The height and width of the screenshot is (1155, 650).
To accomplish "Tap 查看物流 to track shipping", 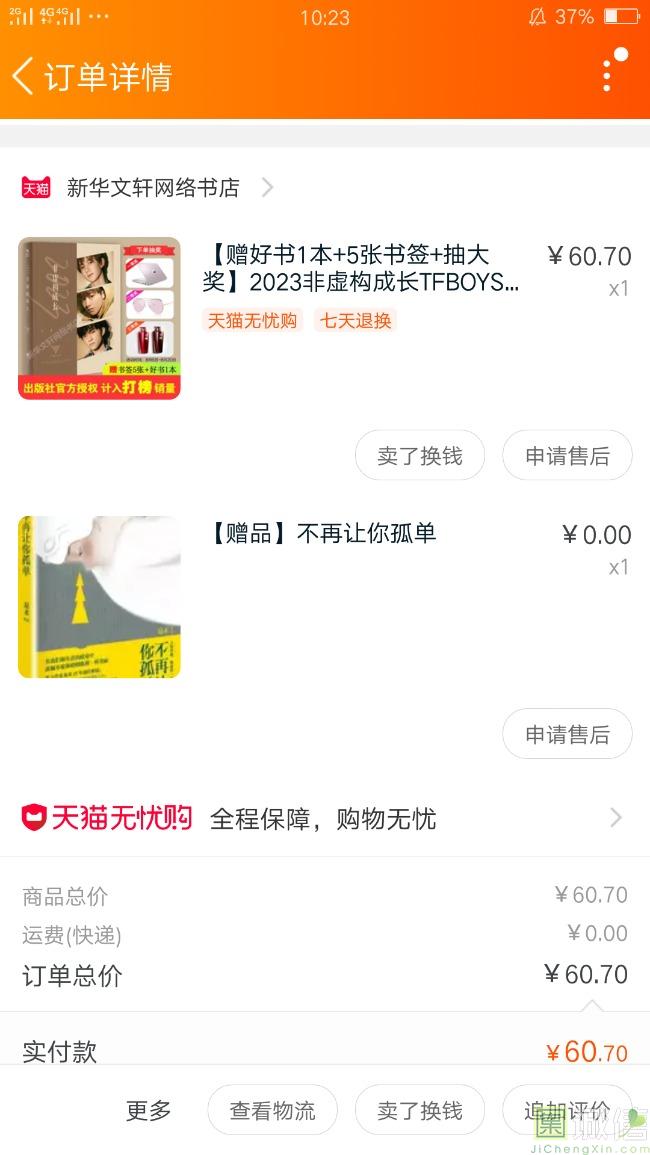I will click(x=273, y=1110).
